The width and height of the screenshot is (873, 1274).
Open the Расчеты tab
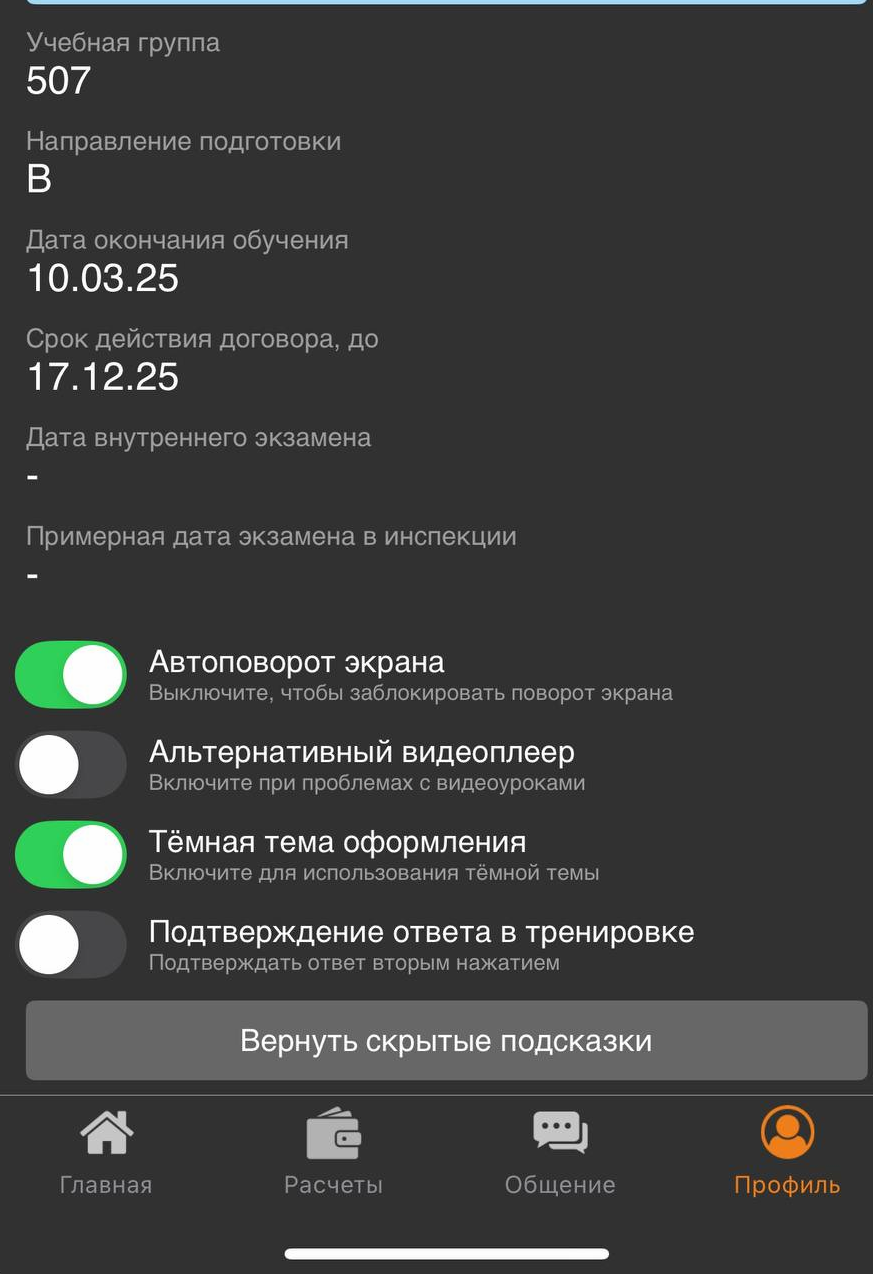pyautogui.click(x=333, y=1153)
